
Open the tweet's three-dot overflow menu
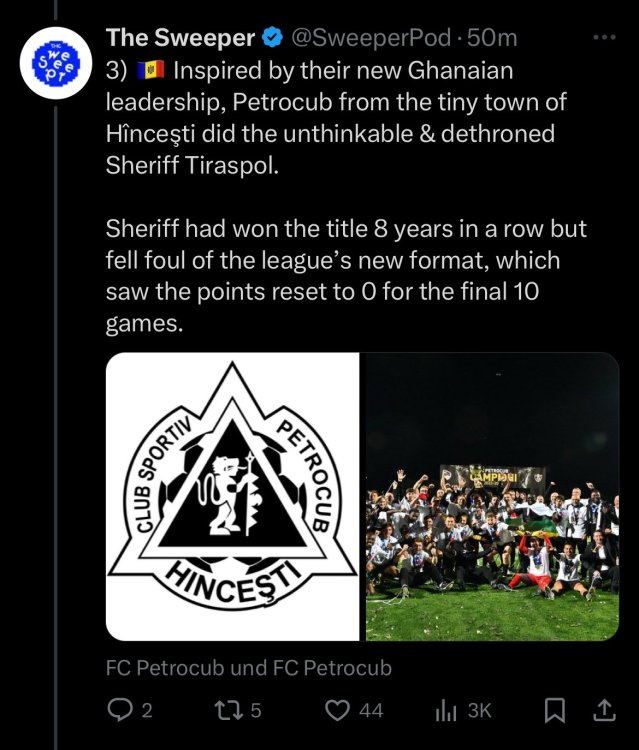[x=604, y=38]
